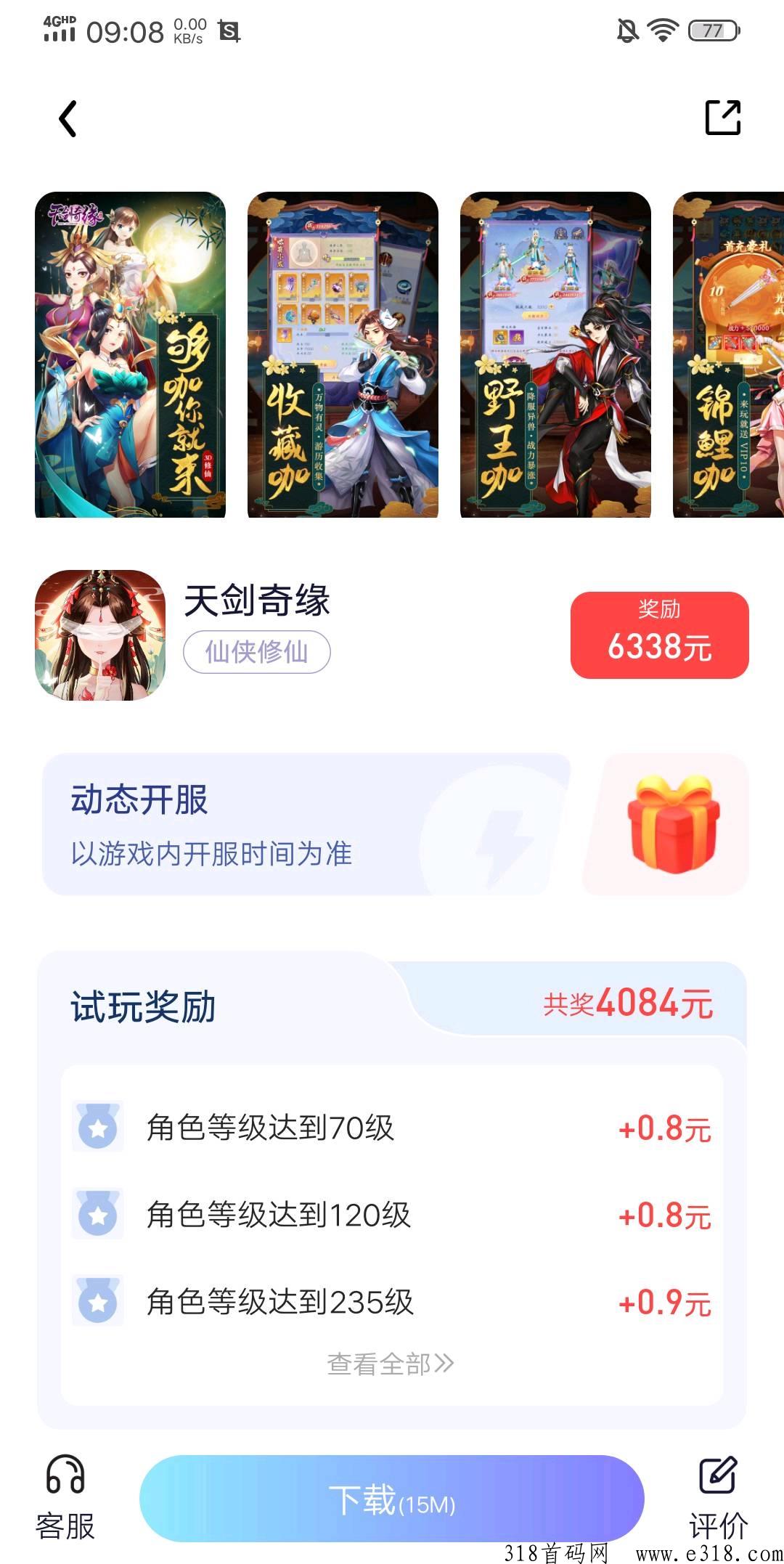Image resolution: width=784 pixels, height=1564 pixels.
Task: View the 收藏咖 screenshot
Action: [x=343, y=354]
